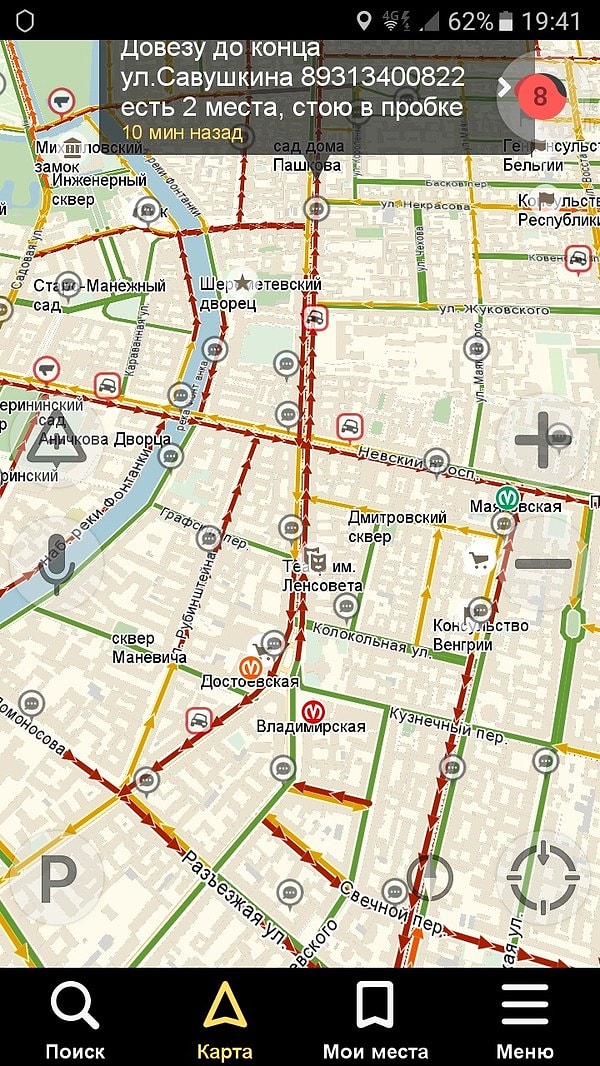Select the Достоевская metro station marker
Viewport: 600px width, 1066px height.
point(250,666)
